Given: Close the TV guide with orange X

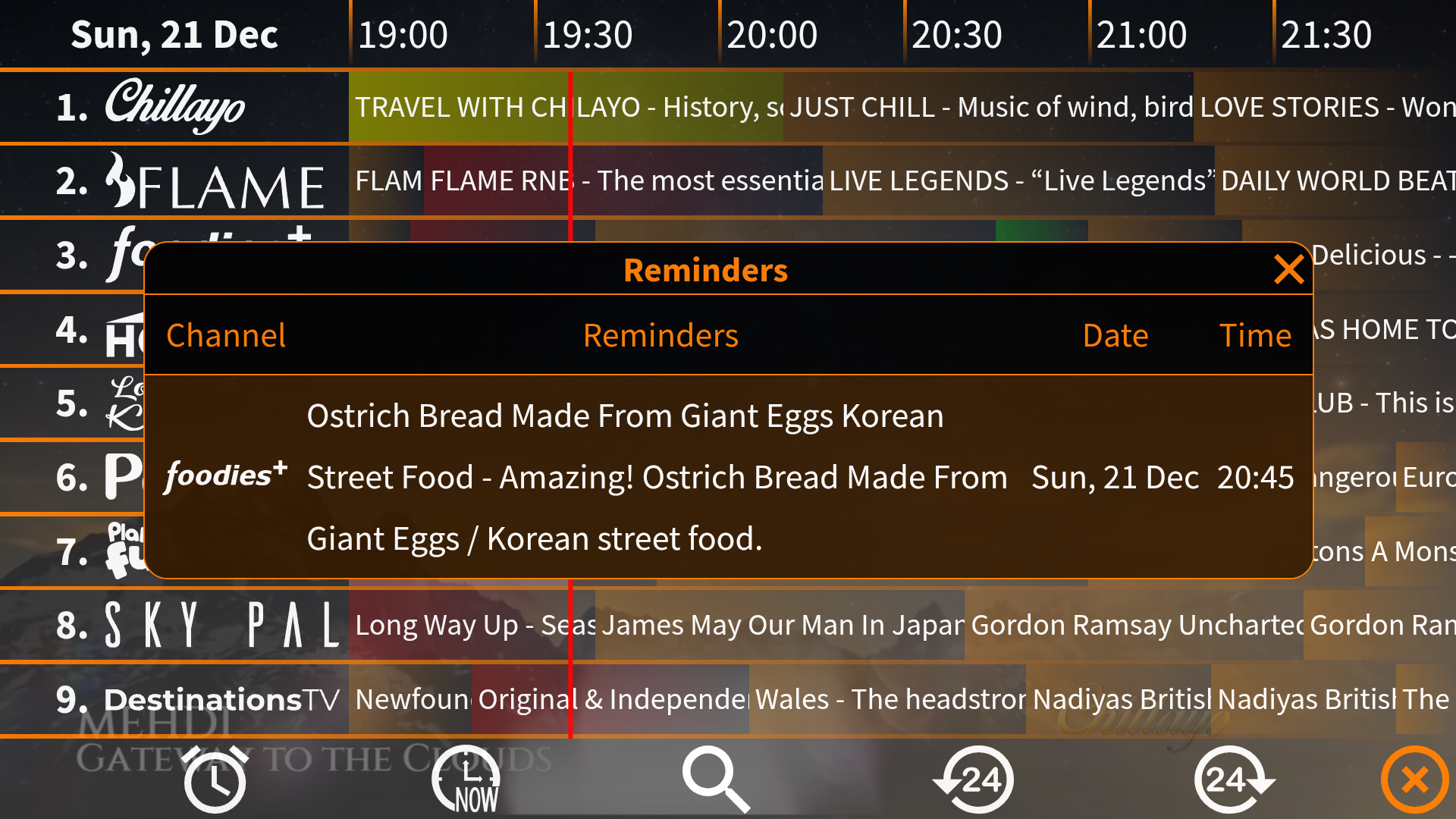Looking at the screenshot, I should 1414,780.
